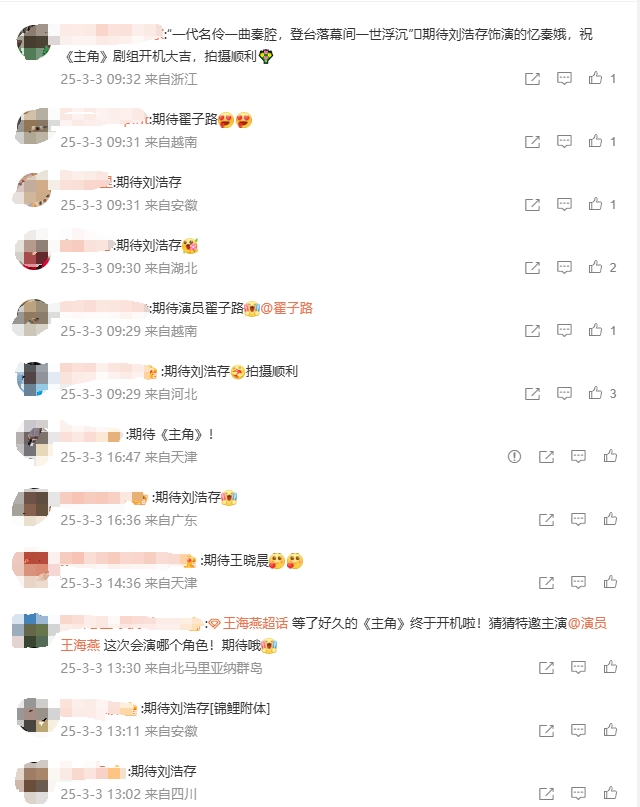The image size is (640, 807).
Task: Like the 09:29 comment from 河北
Action: pyautogui.click(x=596, y=394)
